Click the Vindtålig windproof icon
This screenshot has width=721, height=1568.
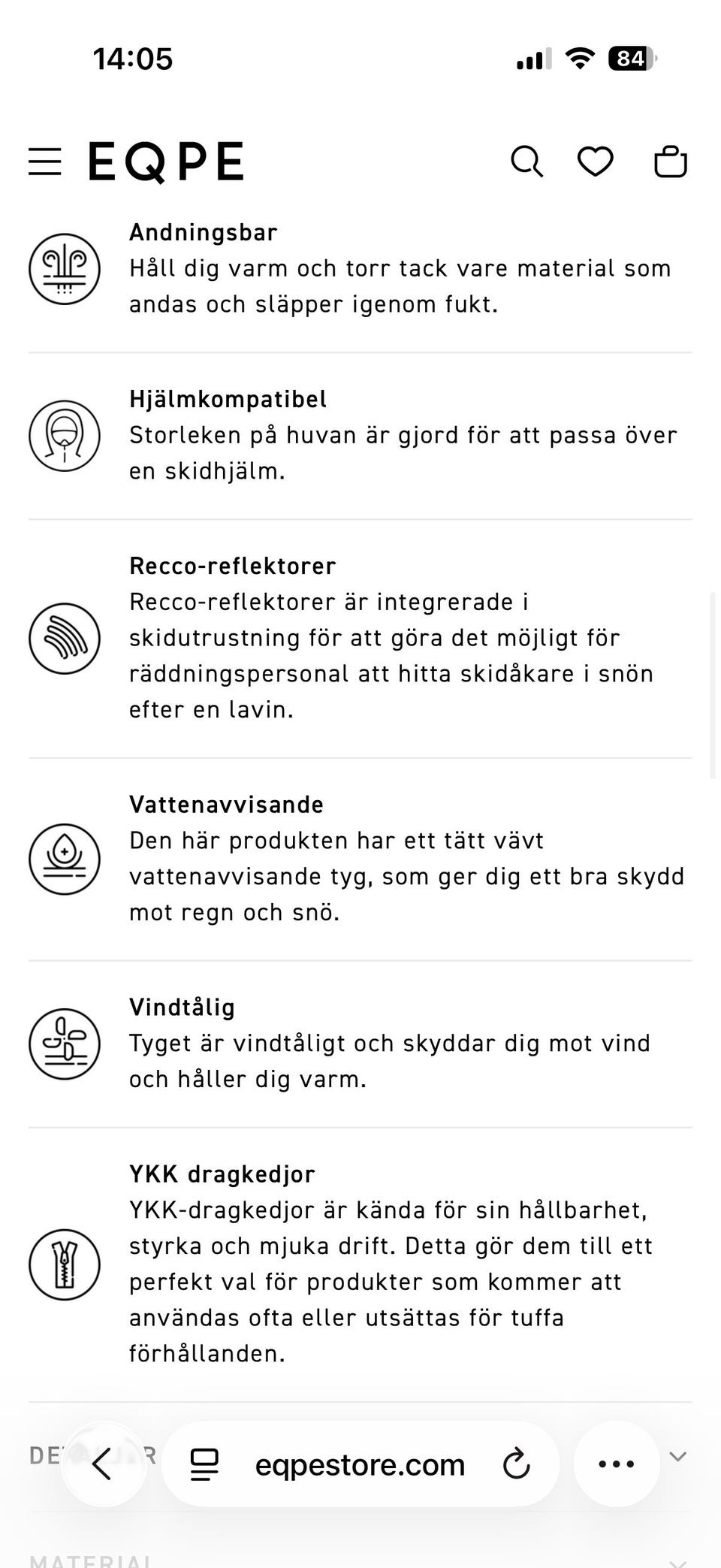coord(65,1044)
